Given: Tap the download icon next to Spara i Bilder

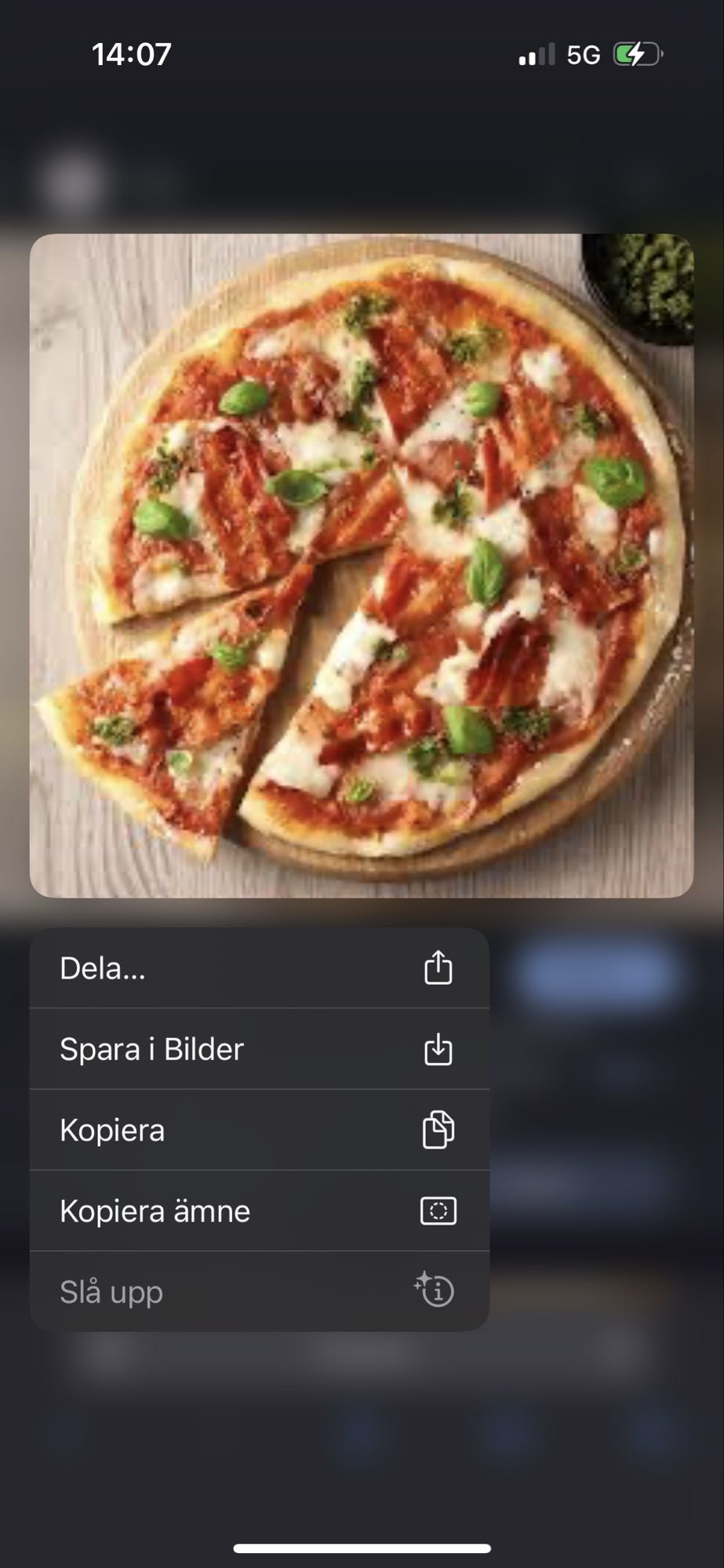Looking at the screenshot, I should click(438, 1050).
